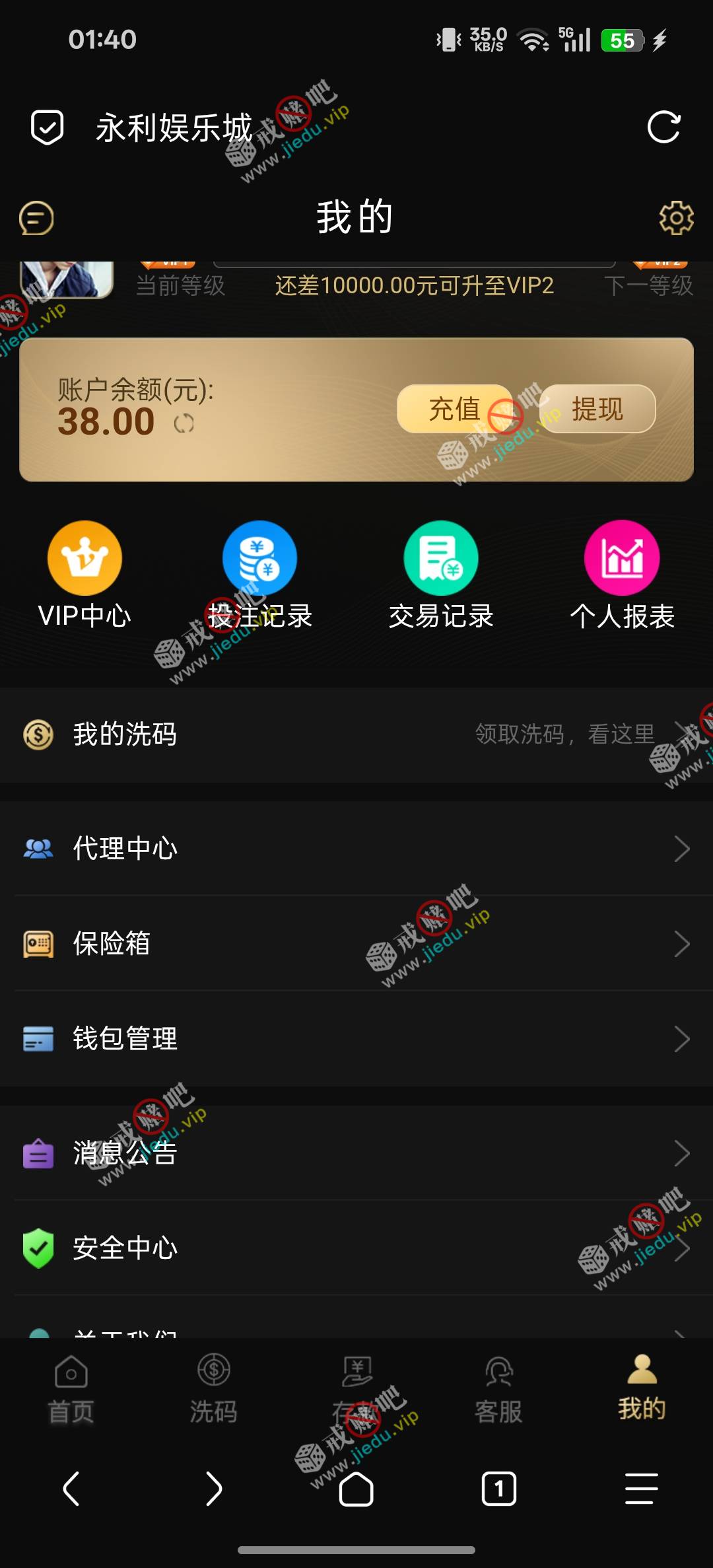Refresh the account balance
Image resolution: width=713 pixels, height=1568 pixels.
coord(184,423)
